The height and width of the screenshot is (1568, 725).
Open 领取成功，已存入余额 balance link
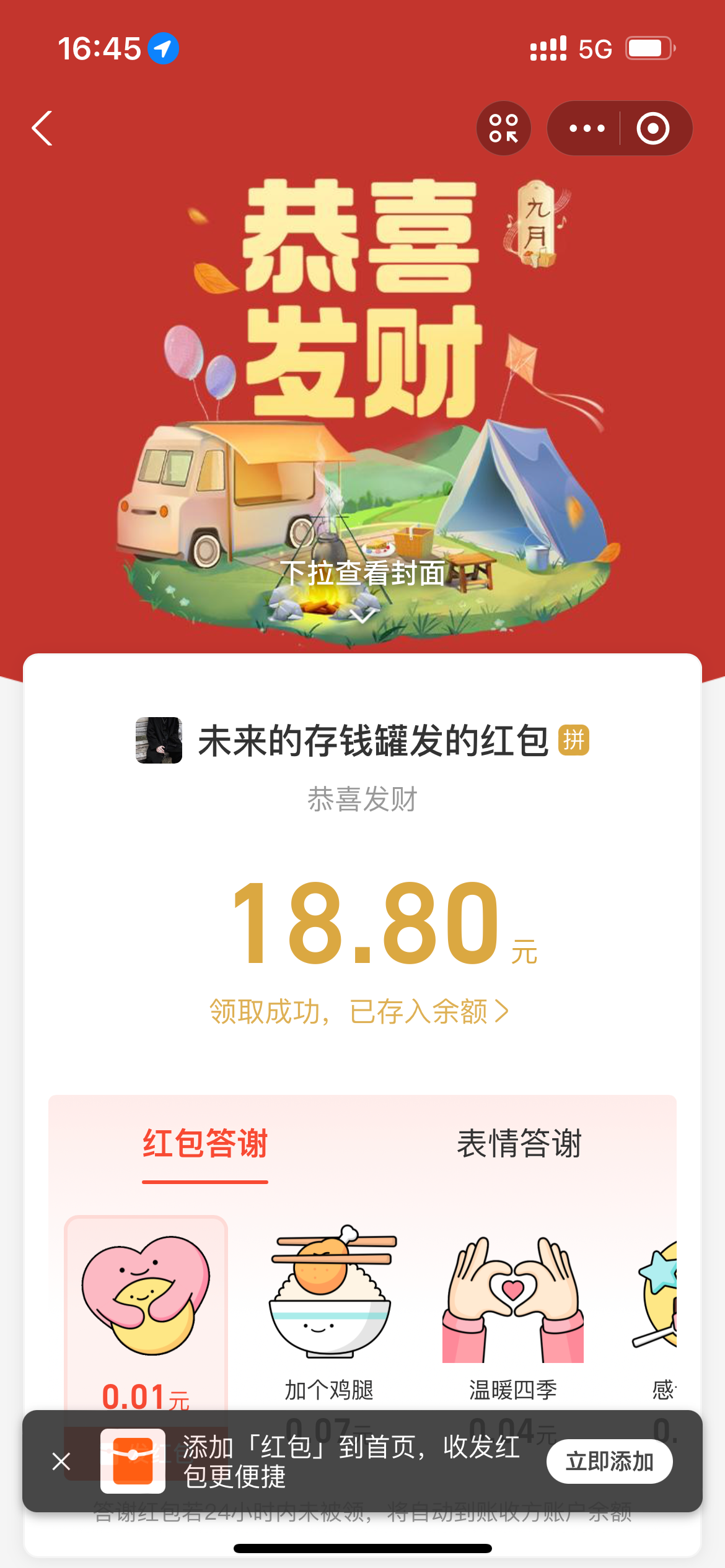(359, 1012)
